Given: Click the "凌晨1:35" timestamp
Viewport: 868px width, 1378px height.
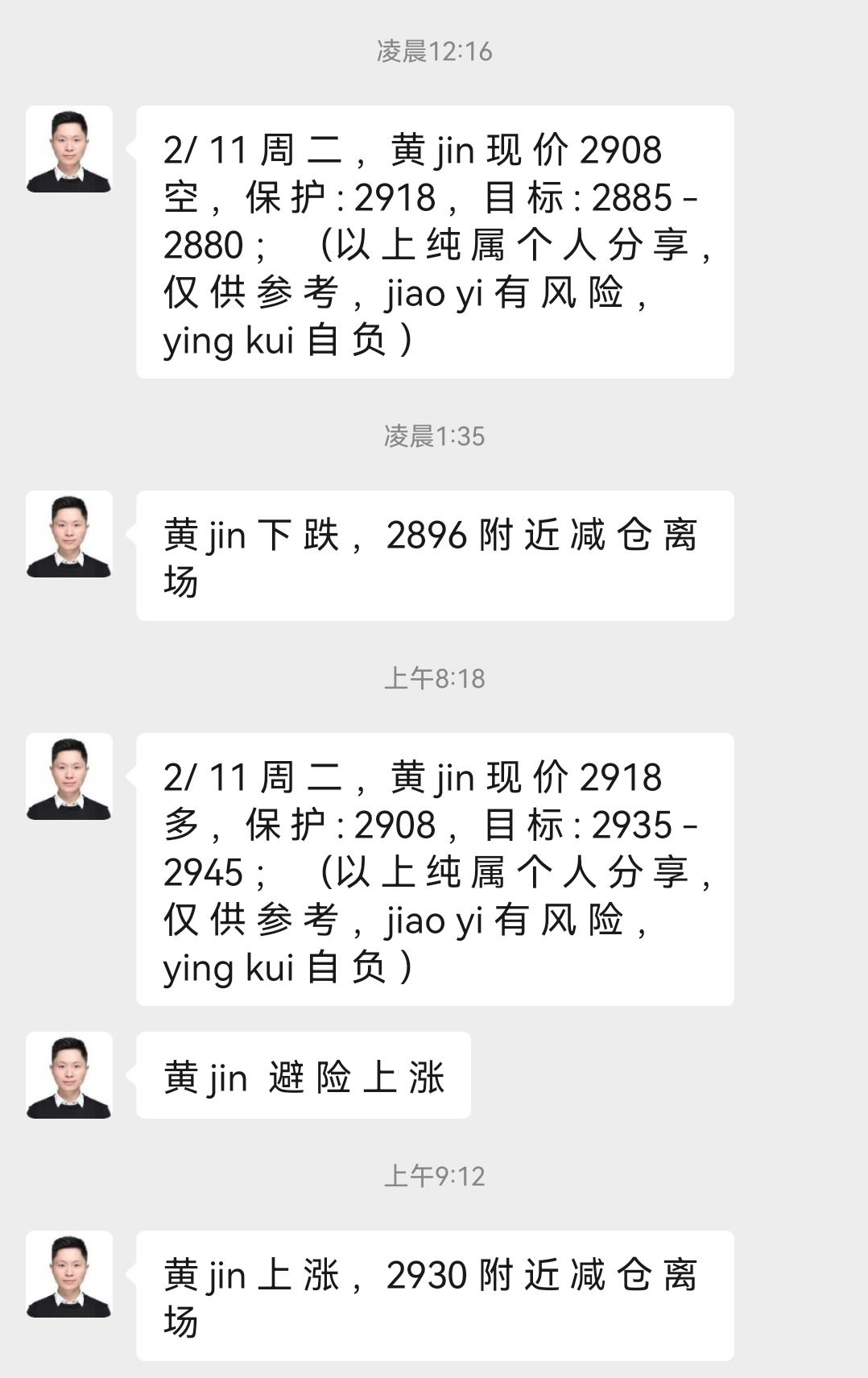Looking at the screenshot, I should point(433,437).
